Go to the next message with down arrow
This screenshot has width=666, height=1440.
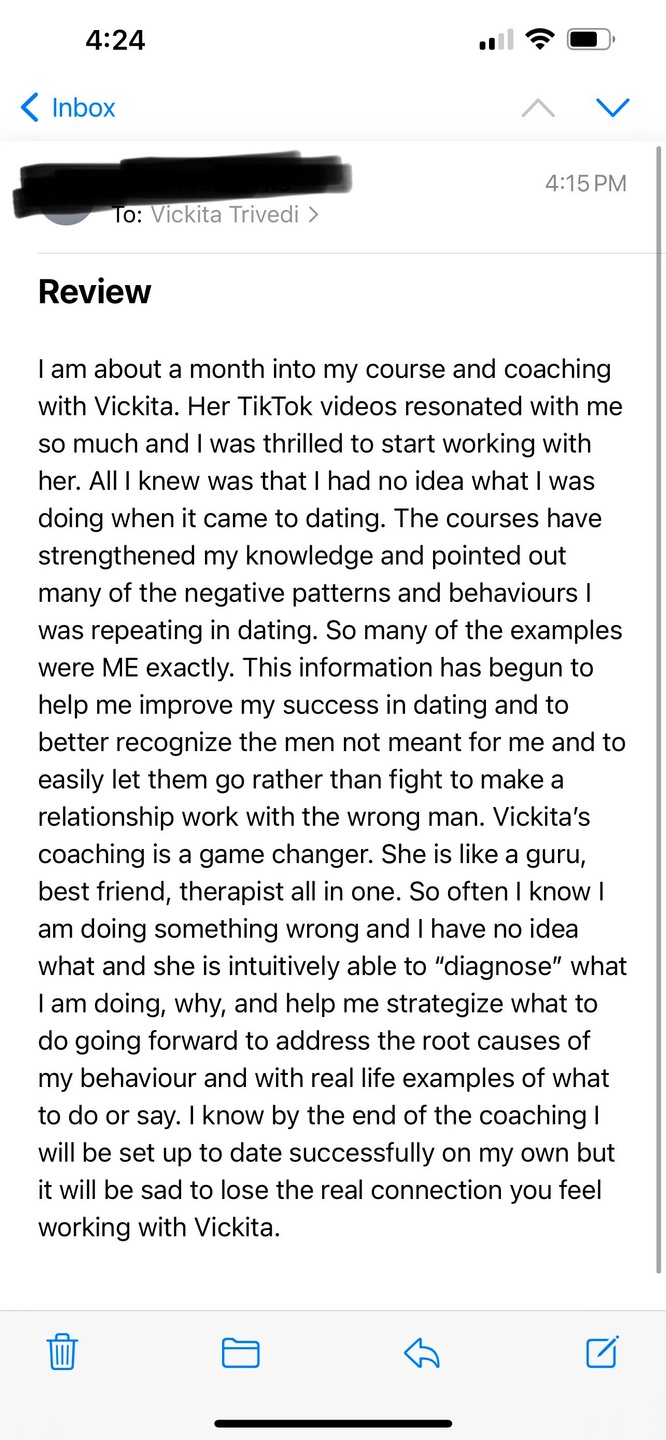(x=612, y=107)
